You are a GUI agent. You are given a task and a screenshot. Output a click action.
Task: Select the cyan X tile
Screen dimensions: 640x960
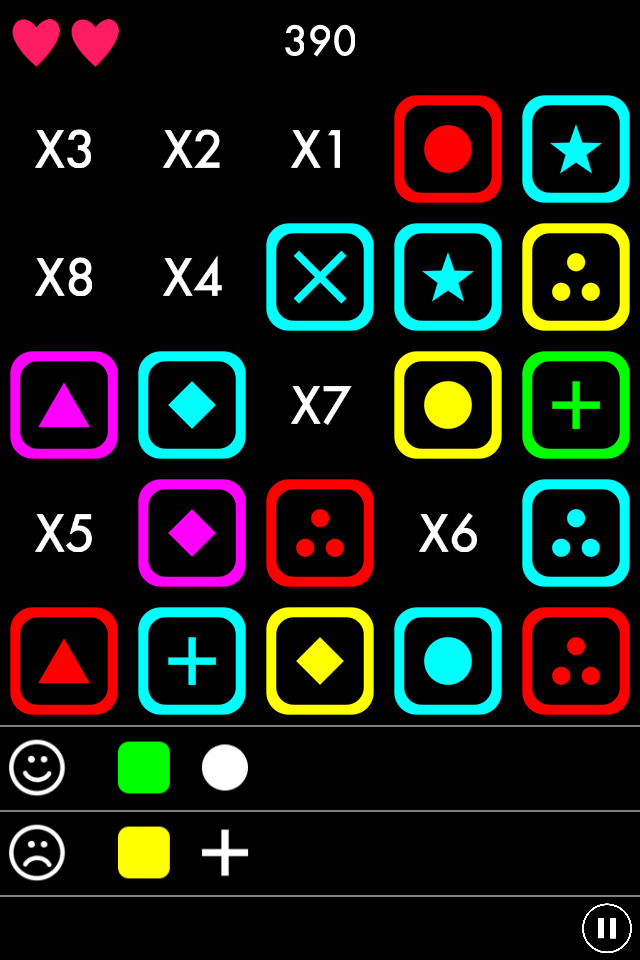click(x=320, y=277)
